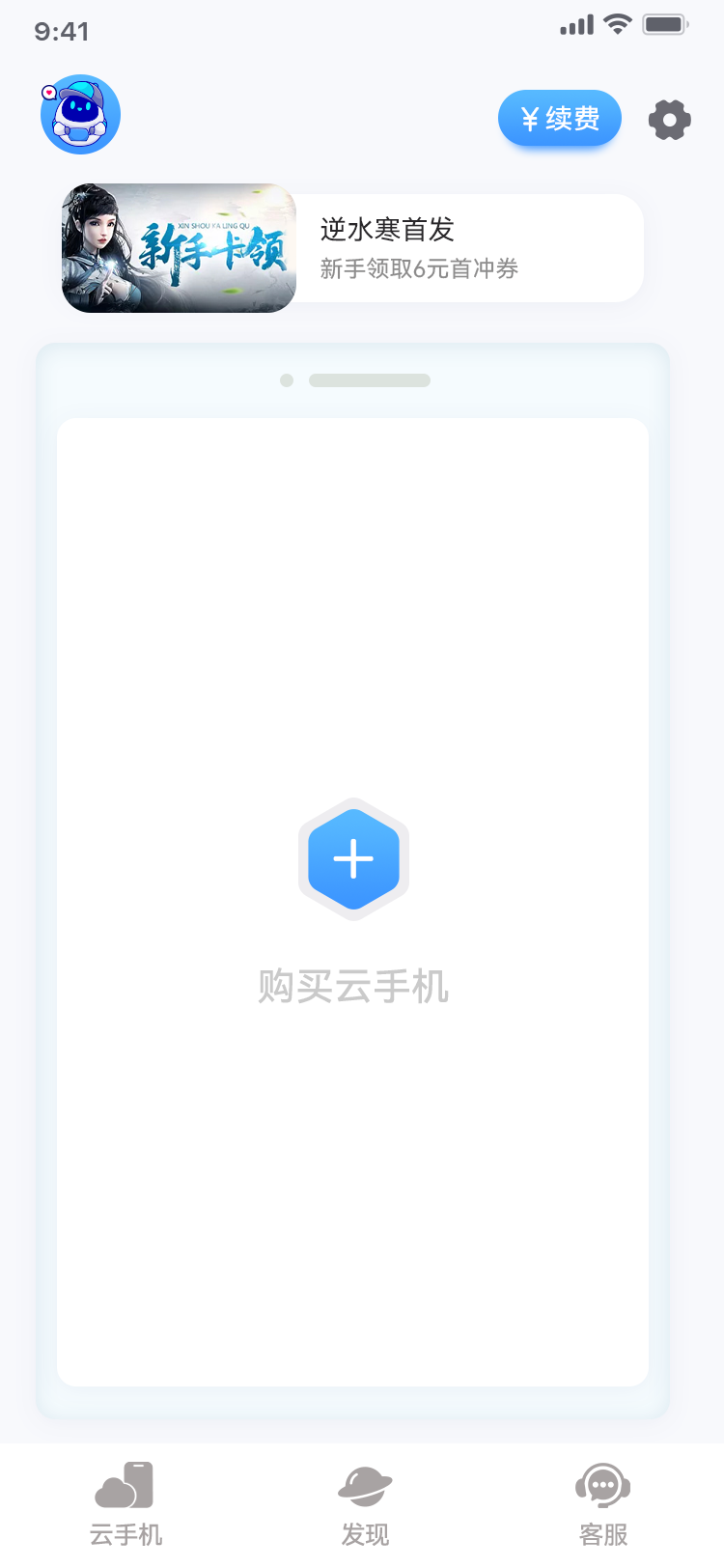Select the small carousel indicator dot
724x1568 pixels.
pyautogui.click(x=285, y=380)
